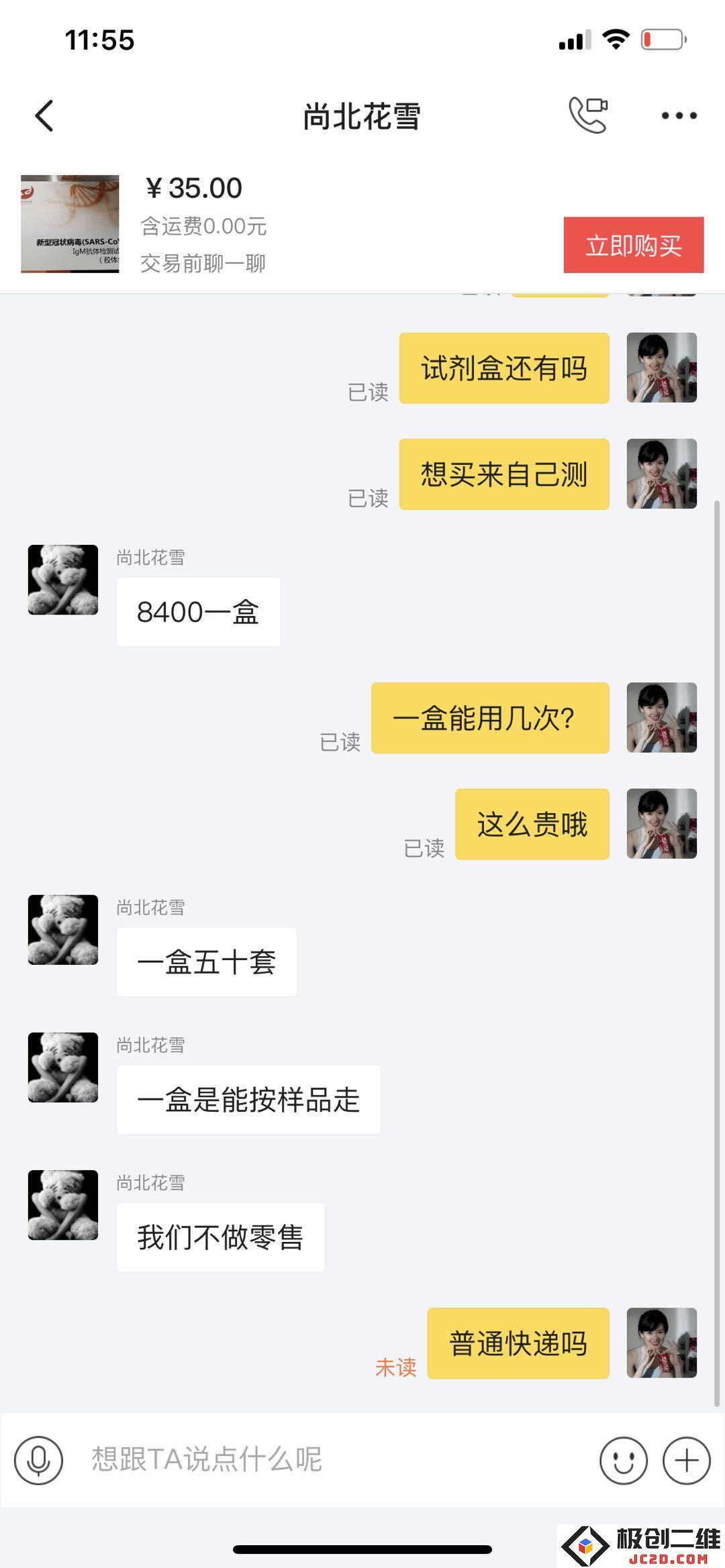Open the emoji picker
The image size is (725, 1568).
(623, 1460)
